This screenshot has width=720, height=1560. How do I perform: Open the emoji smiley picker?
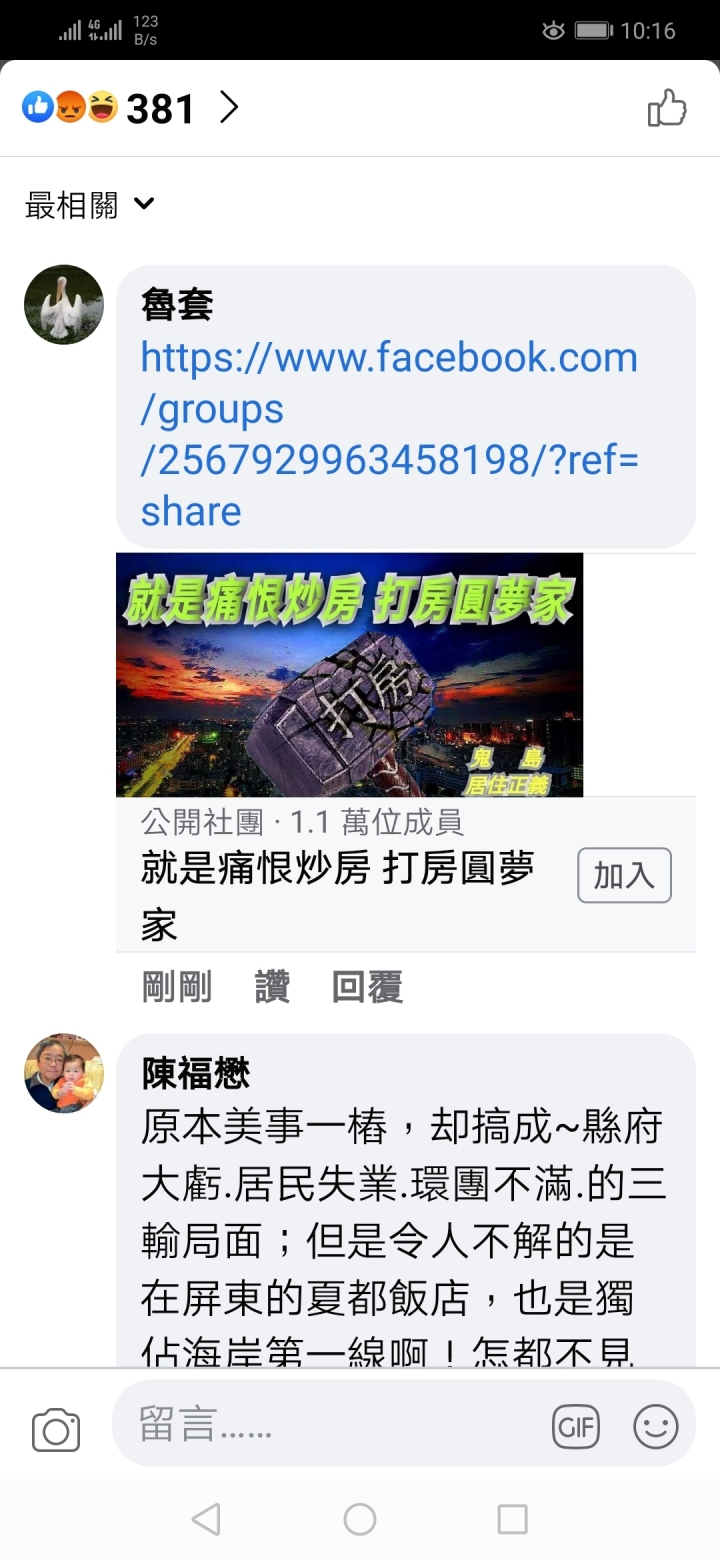[x=656, y=1427]
